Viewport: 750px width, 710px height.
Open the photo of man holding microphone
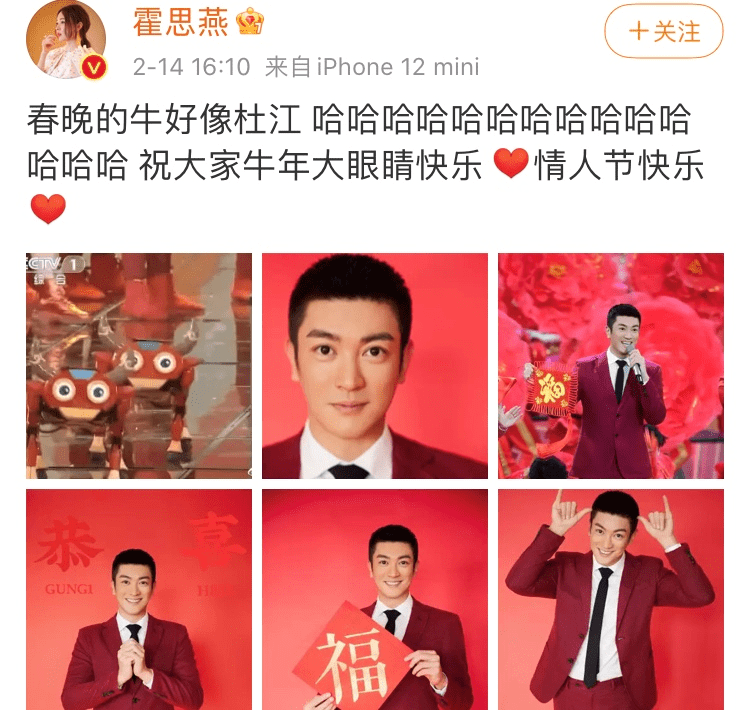(610, 365)
